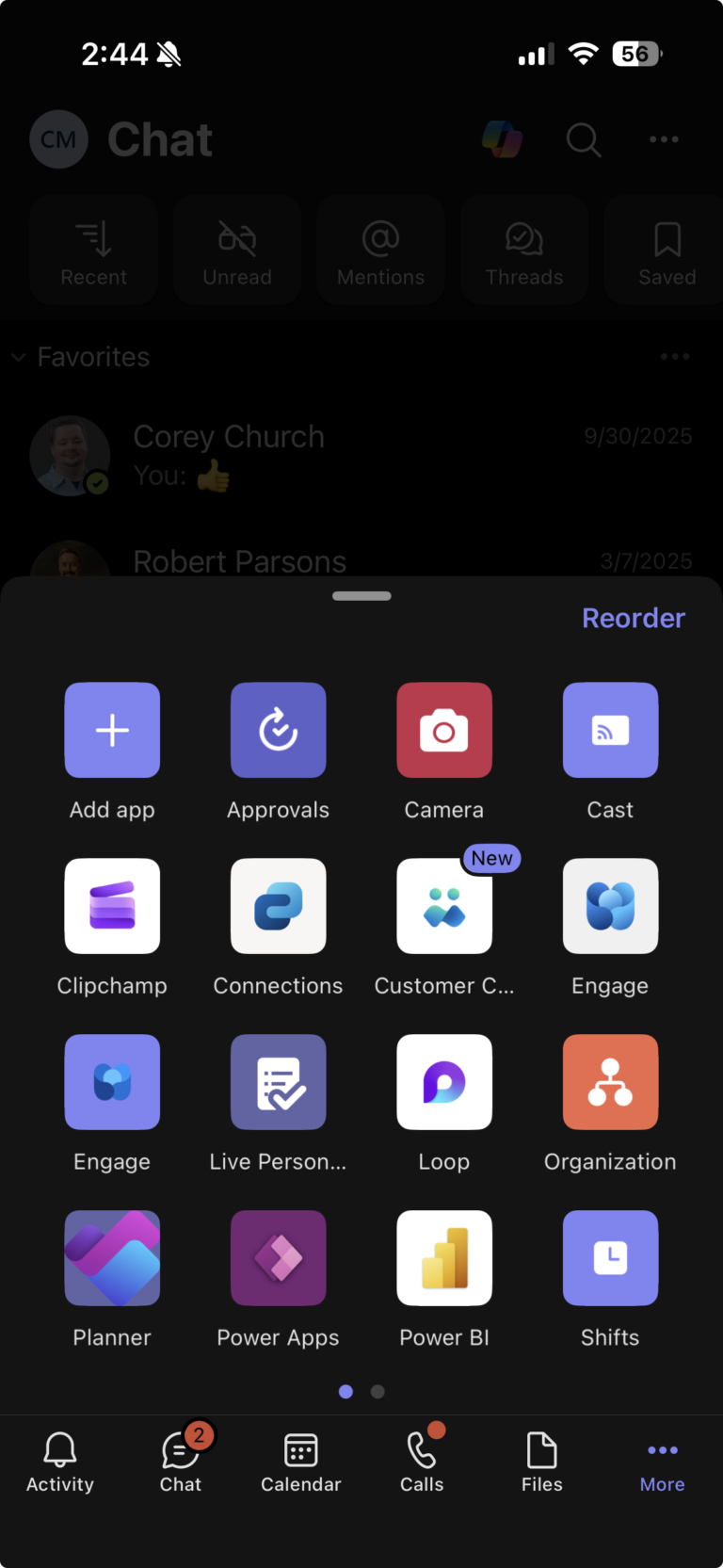Select the Chat tab in bottom bar
Image resolution: width=723 pixels, height=1568 pixels.
click(181, 1462)
